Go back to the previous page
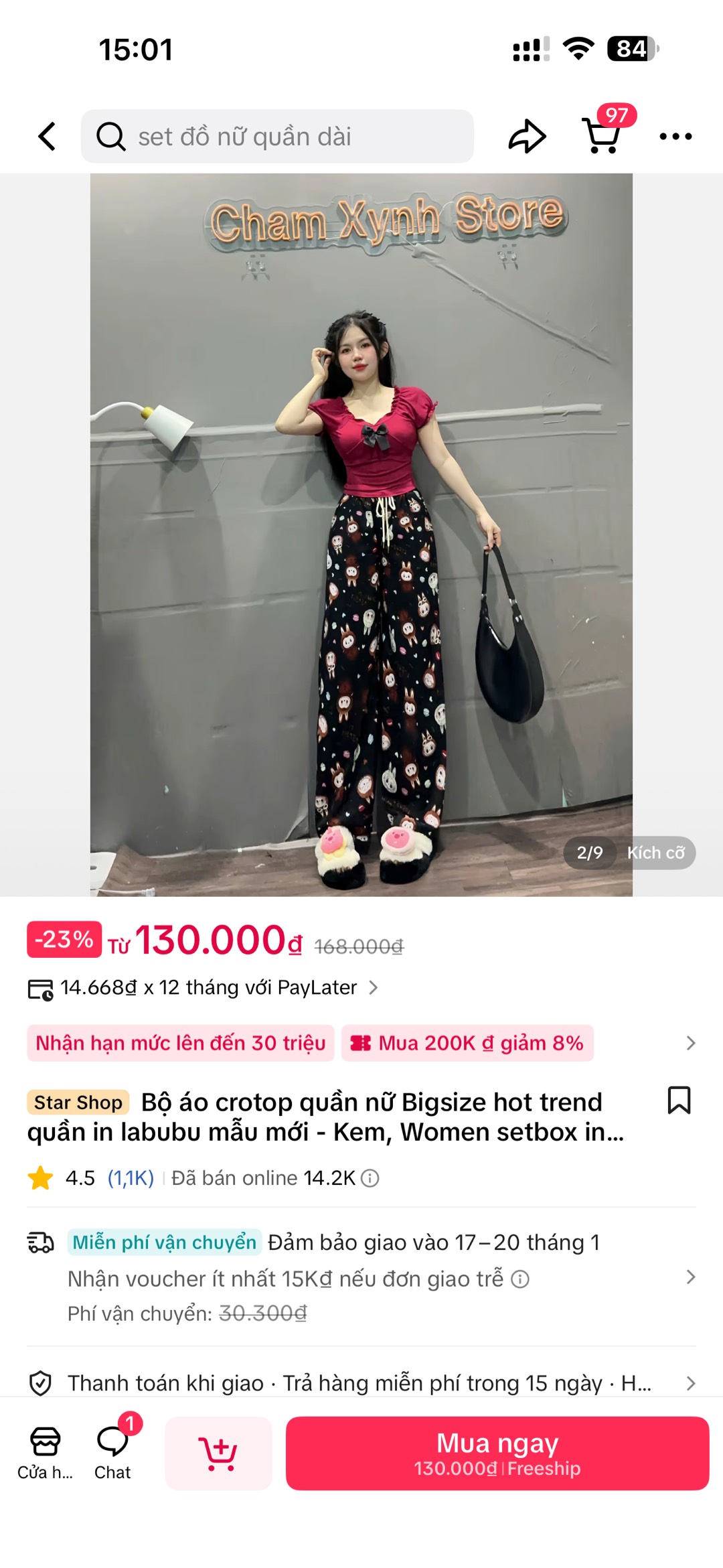The width and height of the screenshot is (723, 1568). click(47, 137)
